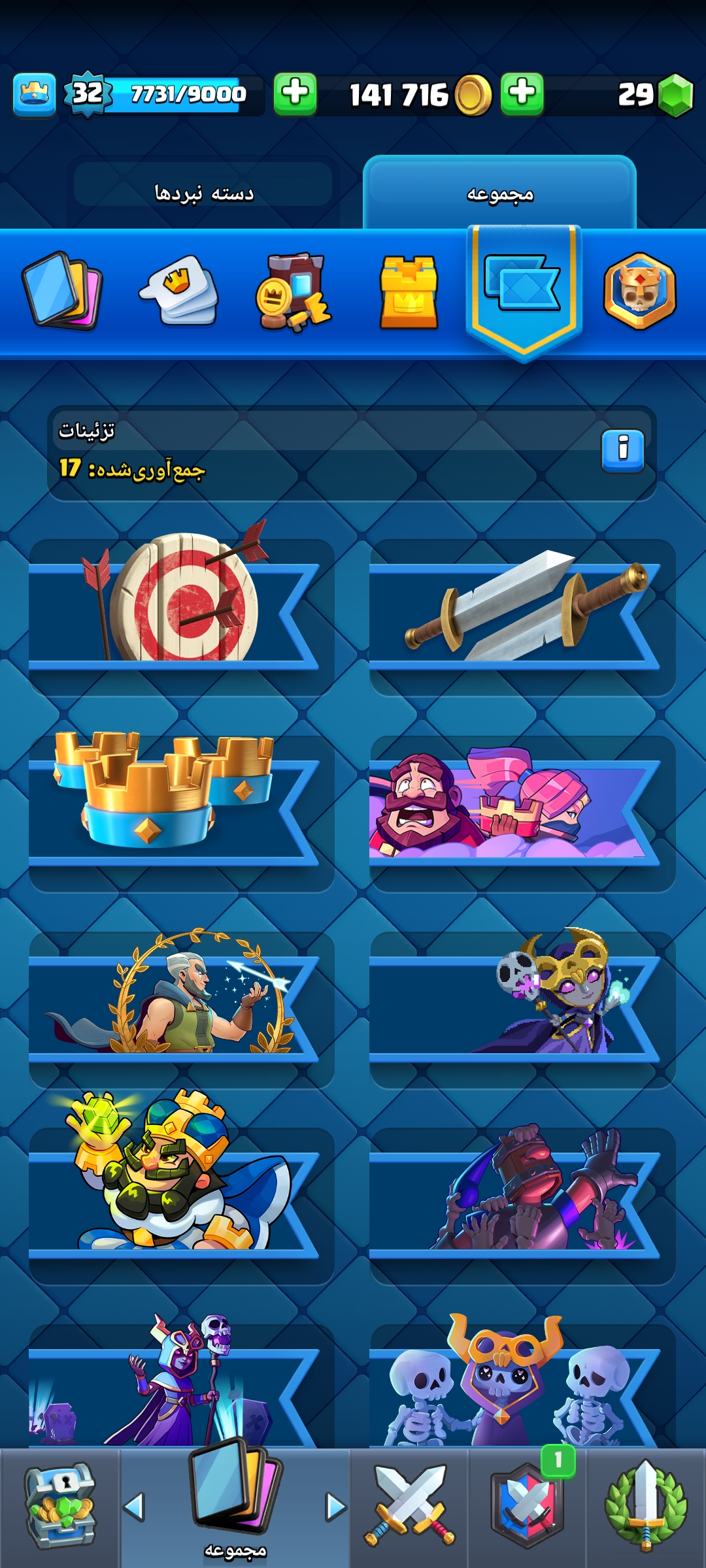
Task: Open the blue crown profile icon
Action: click(x=34, y=95)
